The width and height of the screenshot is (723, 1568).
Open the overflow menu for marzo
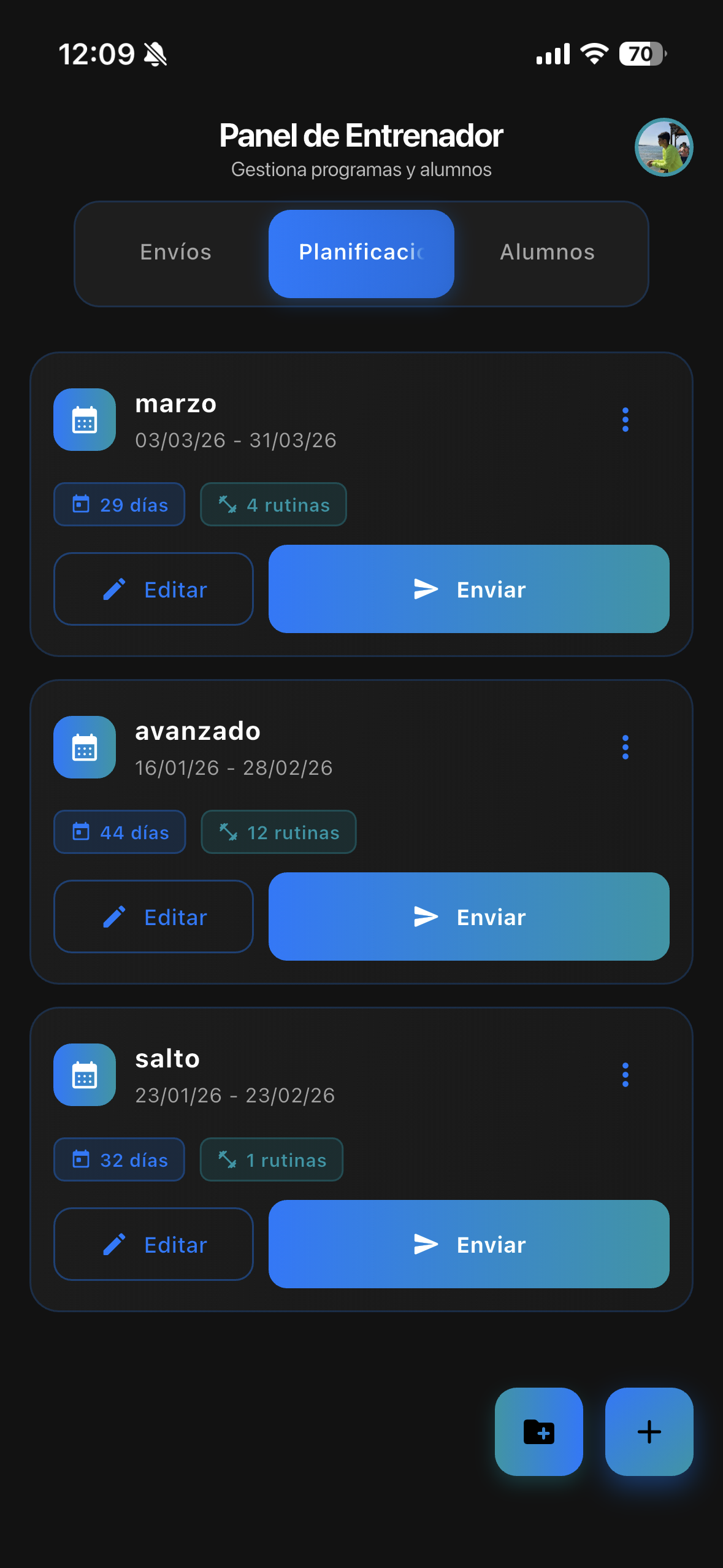tap(625, 420)
